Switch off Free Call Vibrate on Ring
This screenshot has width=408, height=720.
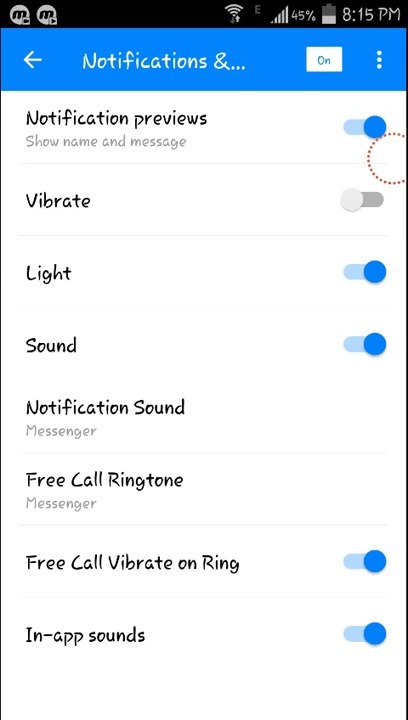[x=364, y=562]
